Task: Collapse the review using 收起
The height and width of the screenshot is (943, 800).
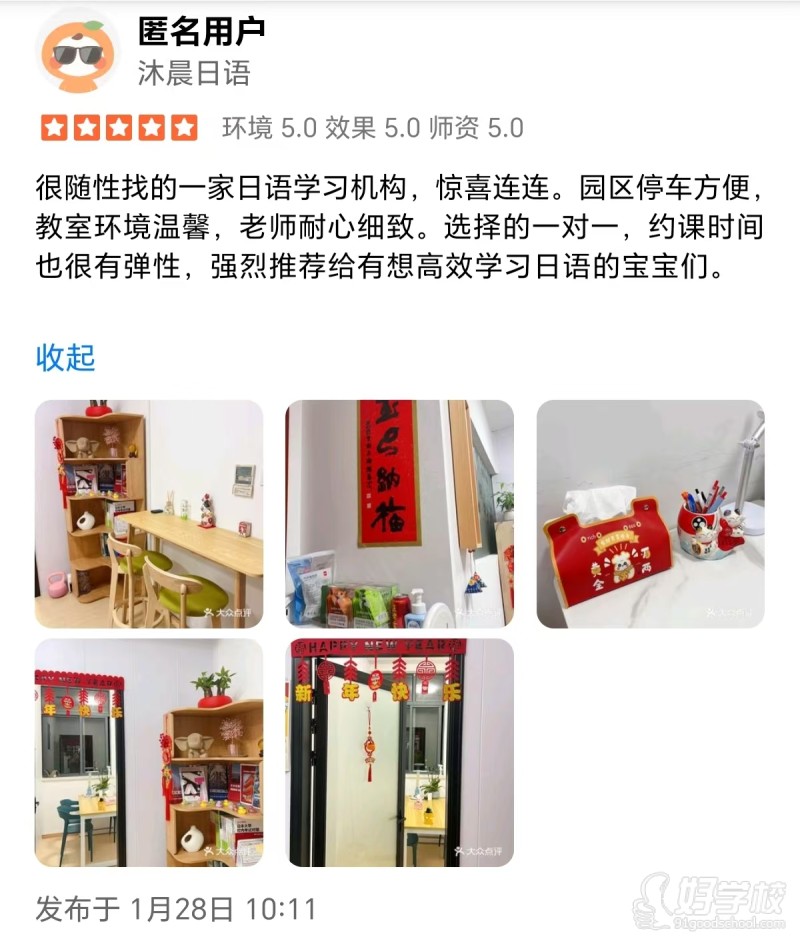Action: click(x=63, y=357)
